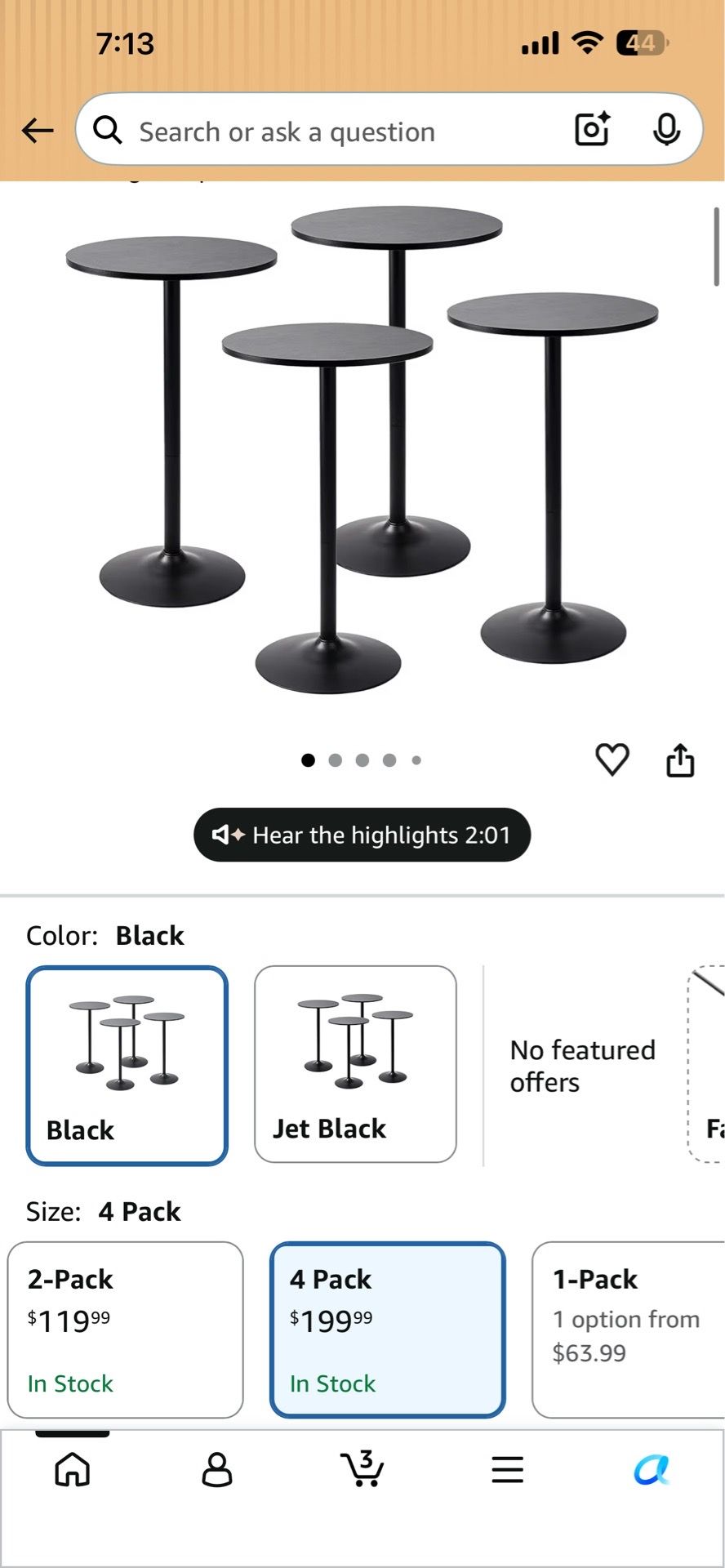The image size is (725, 1568).
Task: Open the hamburger menu tab
Action: (507, 1470)
